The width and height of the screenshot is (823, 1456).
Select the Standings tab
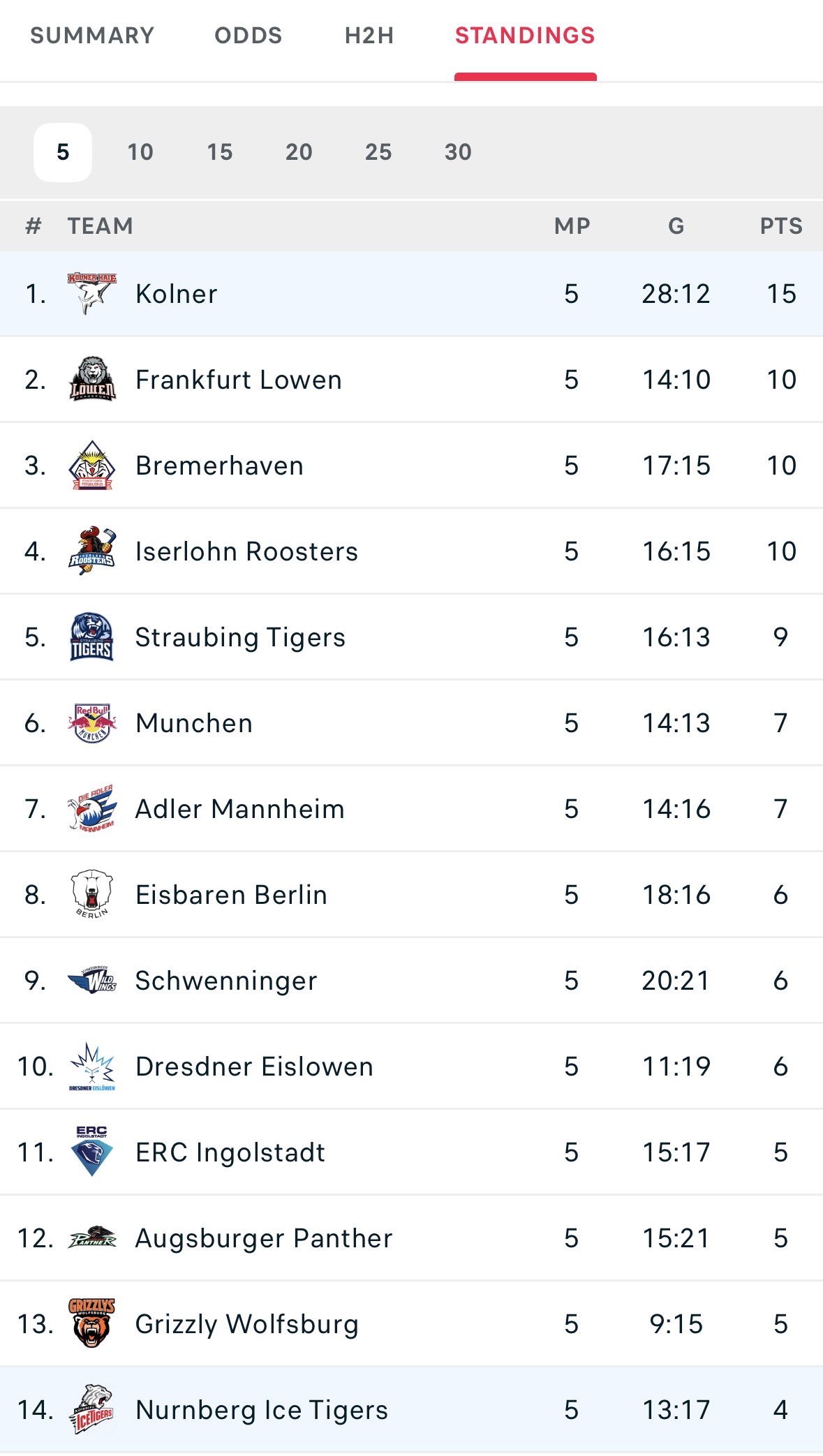point(525,36)
